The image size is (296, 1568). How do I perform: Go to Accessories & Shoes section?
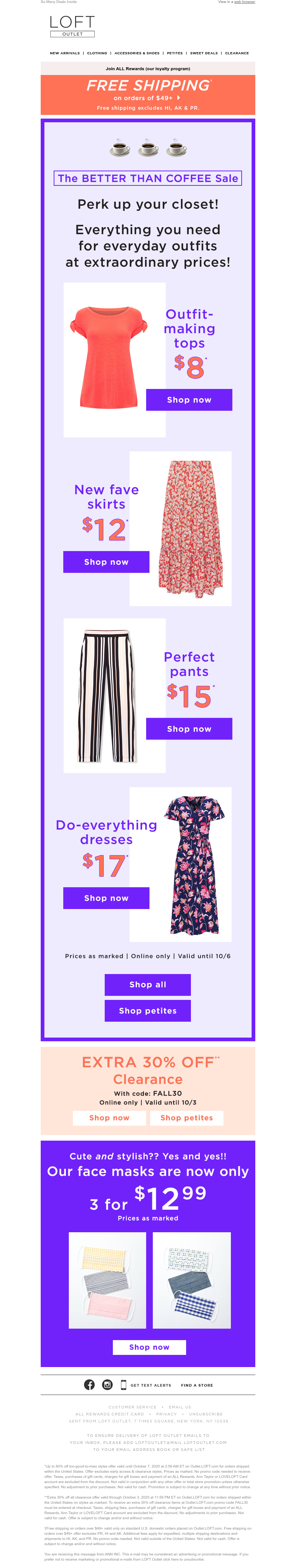point(137,53)
